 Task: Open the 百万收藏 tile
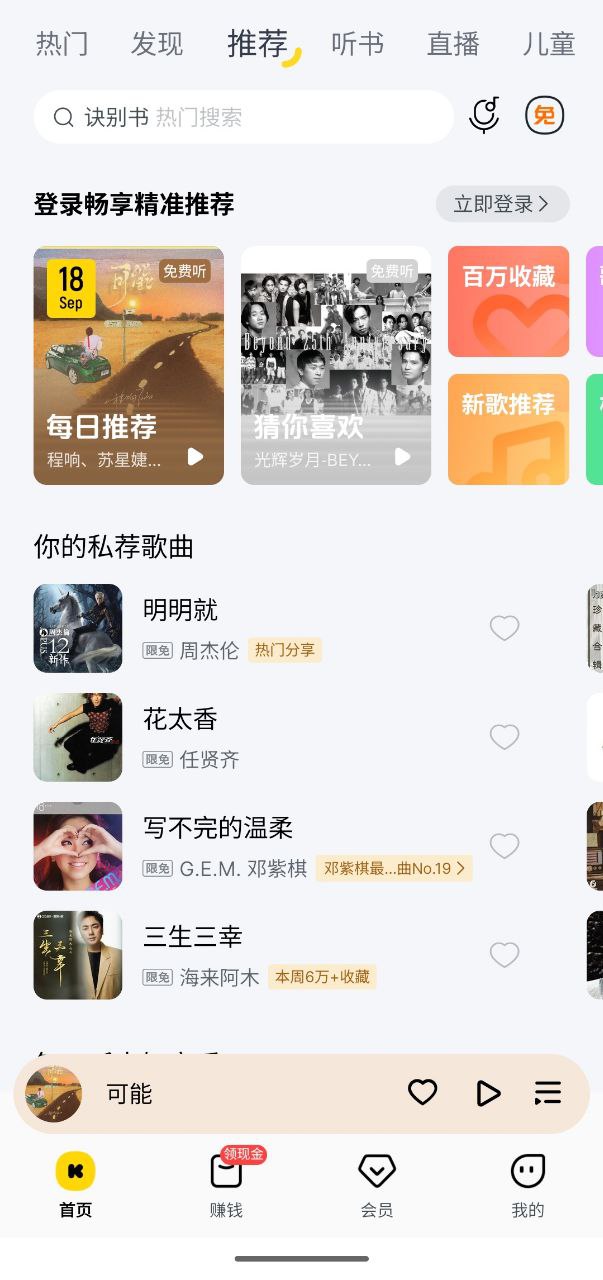point(508,301)
